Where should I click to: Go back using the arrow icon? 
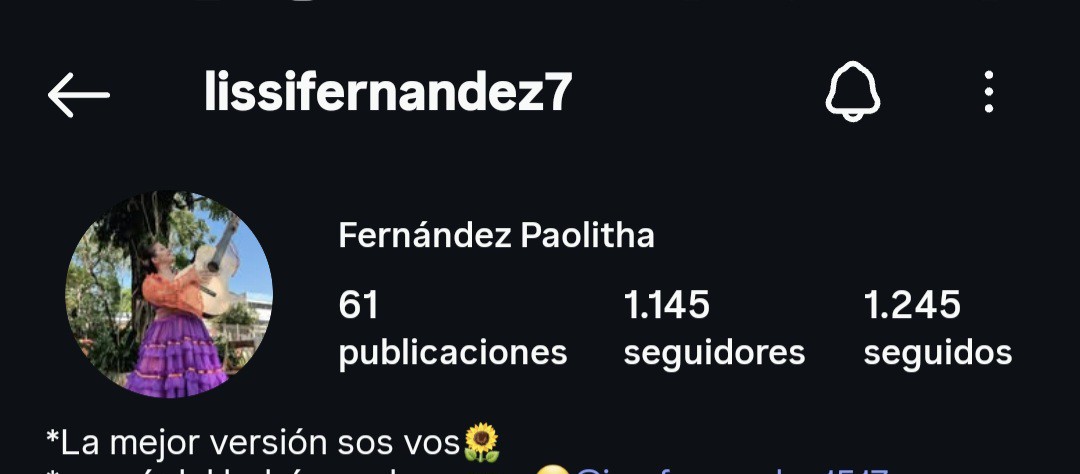[78, 94]
